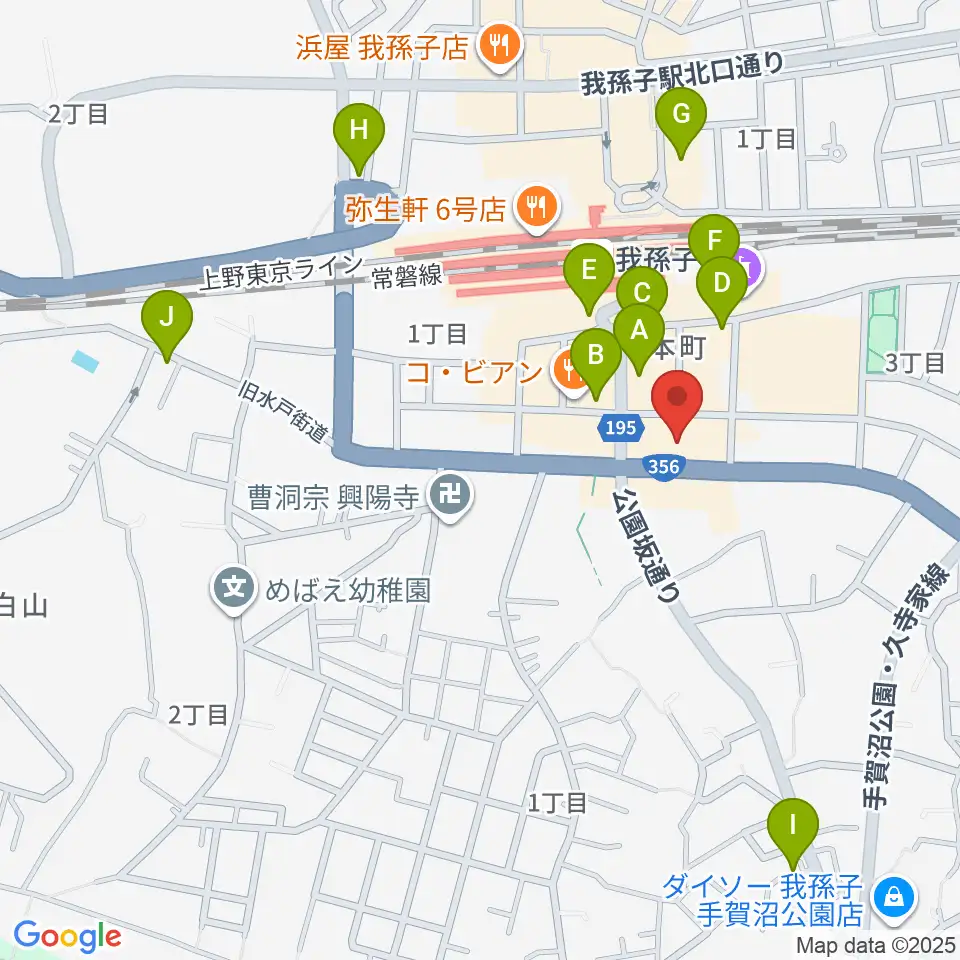This screenshot has height=960, width=960.
Task: Open green marker I
Action: pyautogui.click(x=793, y=834)
